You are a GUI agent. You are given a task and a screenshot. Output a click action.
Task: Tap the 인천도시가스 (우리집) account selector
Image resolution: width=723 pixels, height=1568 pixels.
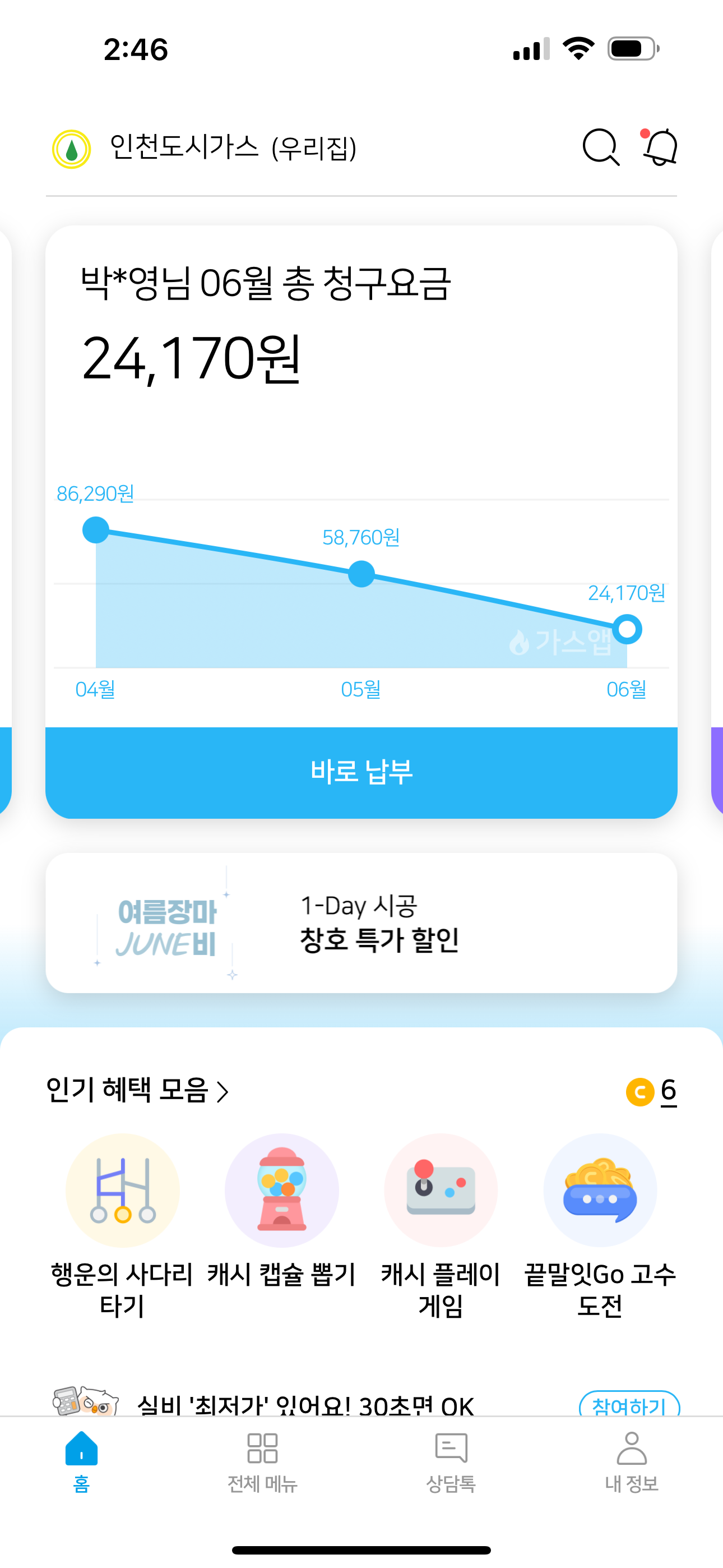233,148
